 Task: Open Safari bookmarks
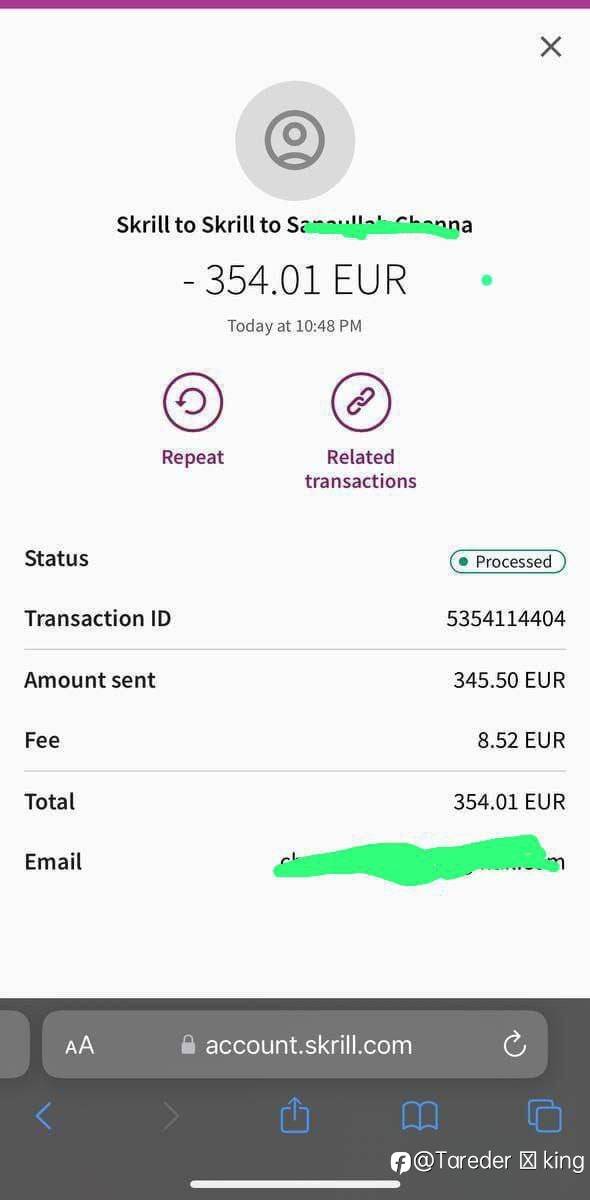[x=420, y=1115]
